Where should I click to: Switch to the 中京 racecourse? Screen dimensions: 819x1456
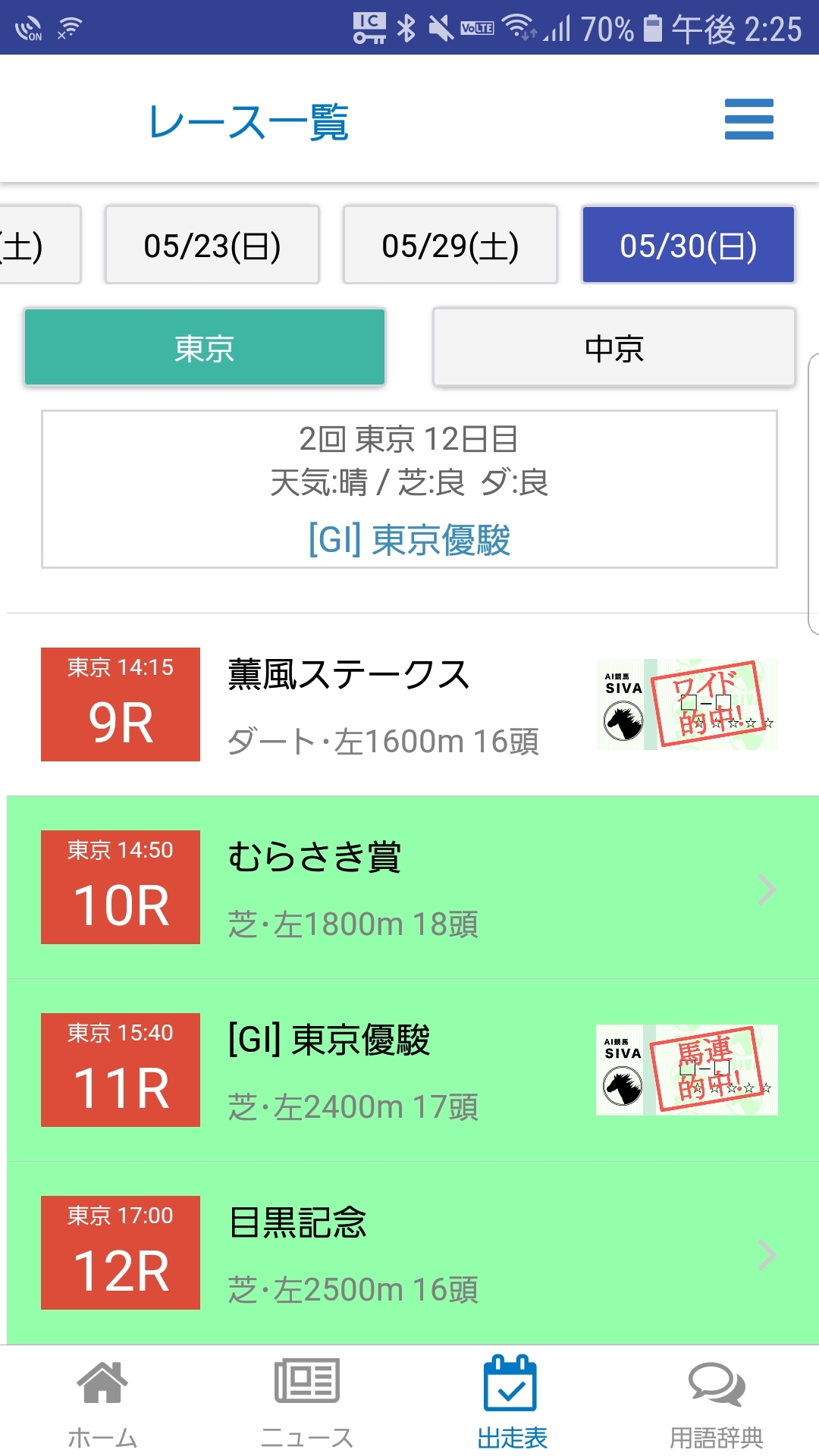click(x=613, y=348)
